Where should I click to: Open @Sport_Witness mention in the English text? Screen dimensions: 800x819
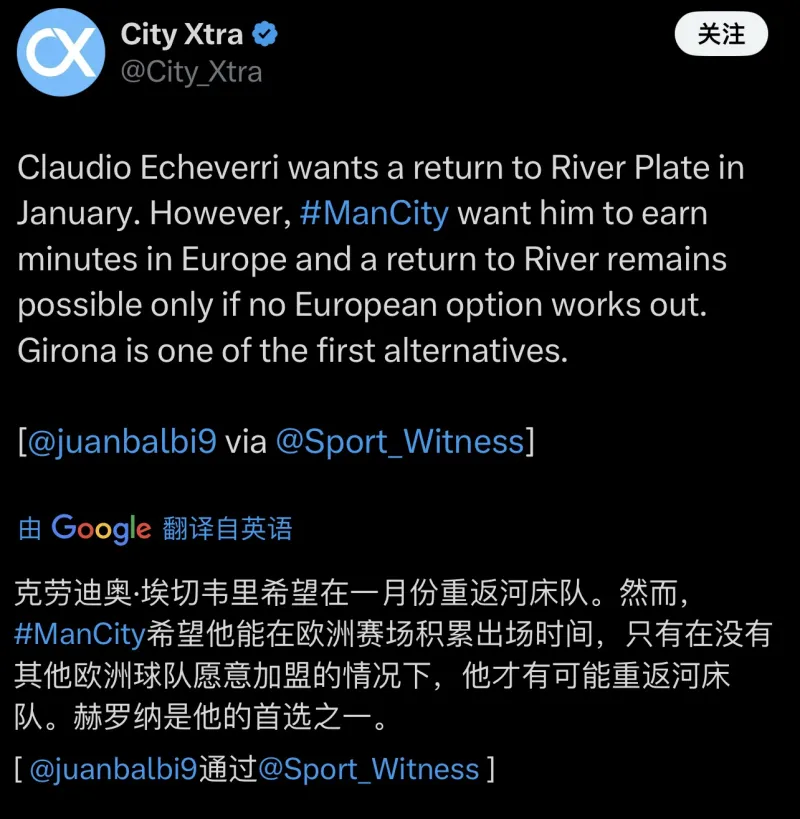click(x=399, y=441)
